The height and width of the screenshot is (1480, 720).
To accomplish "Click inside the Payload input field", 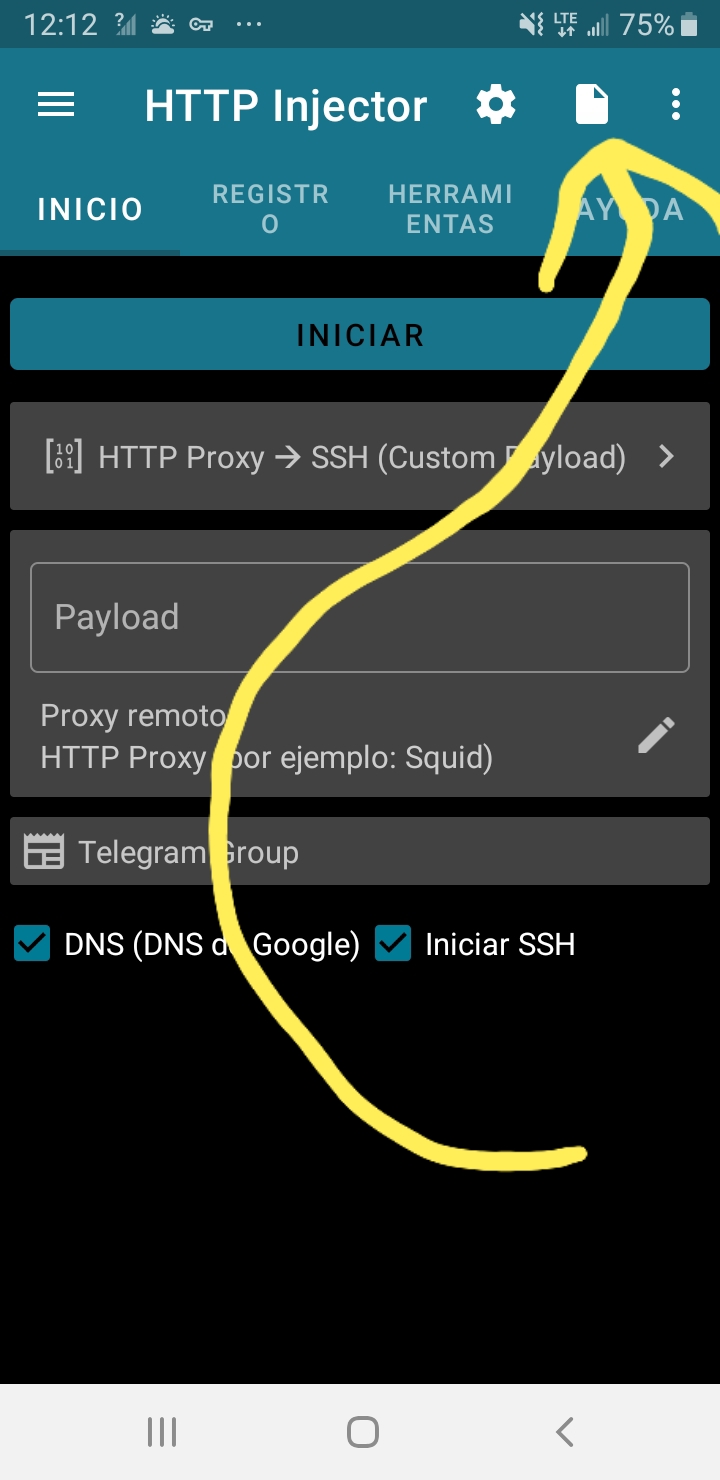I will click(x=360, y=616).
